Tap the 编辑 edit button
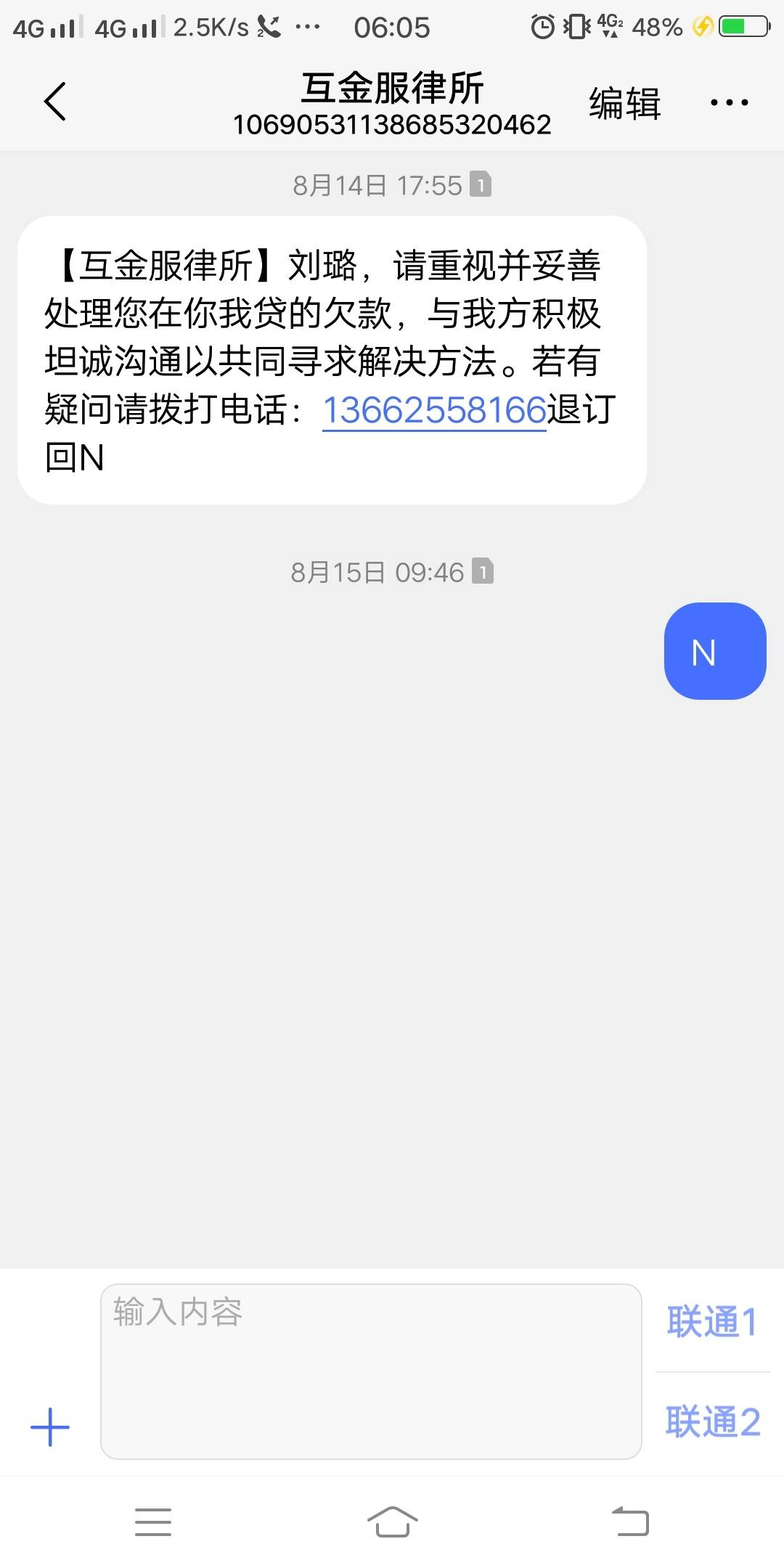Image resolution: width=784 pixels, height=1568 pixels. click(624, 103)
